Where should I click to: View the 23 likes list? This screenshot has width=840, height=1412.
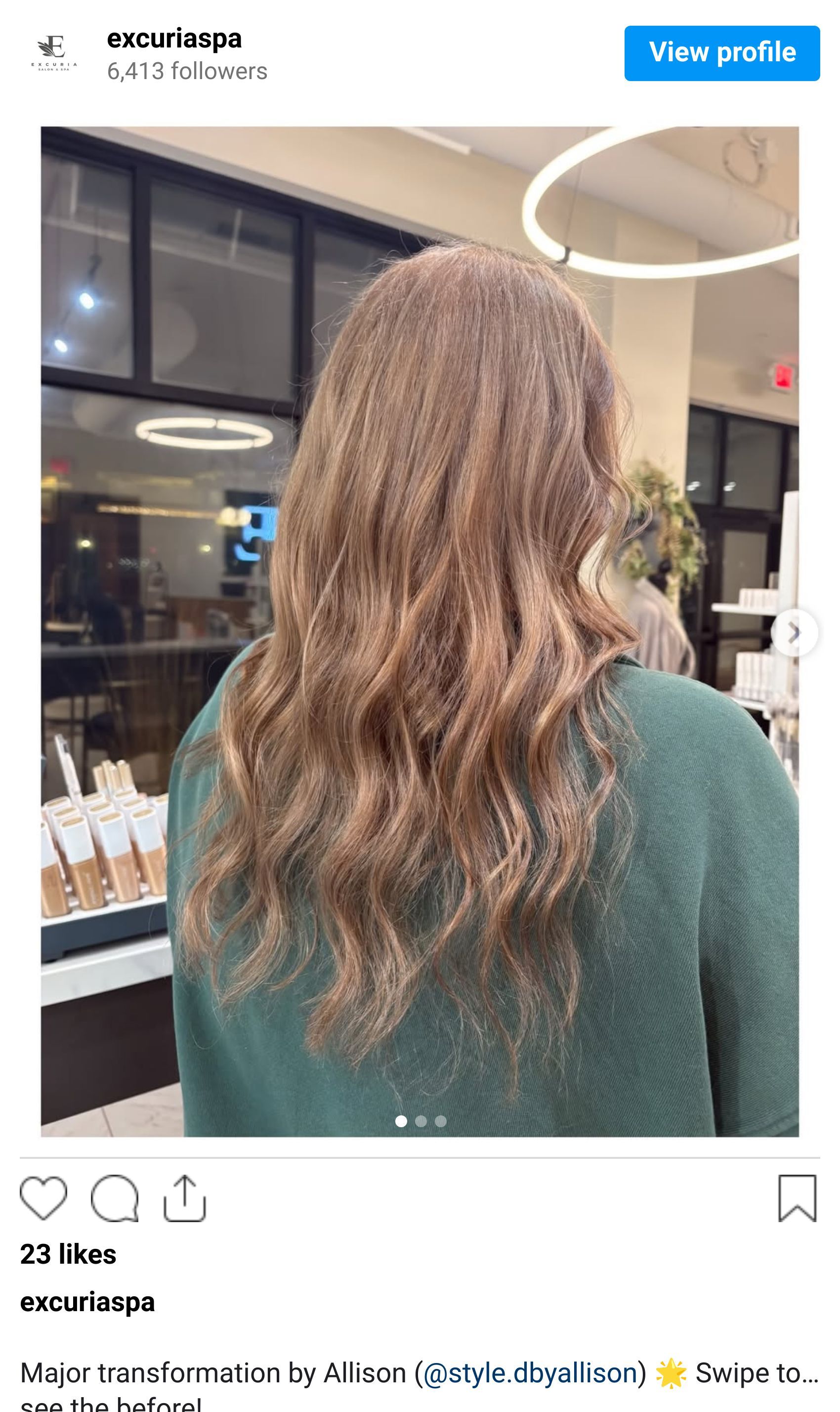68,1254
